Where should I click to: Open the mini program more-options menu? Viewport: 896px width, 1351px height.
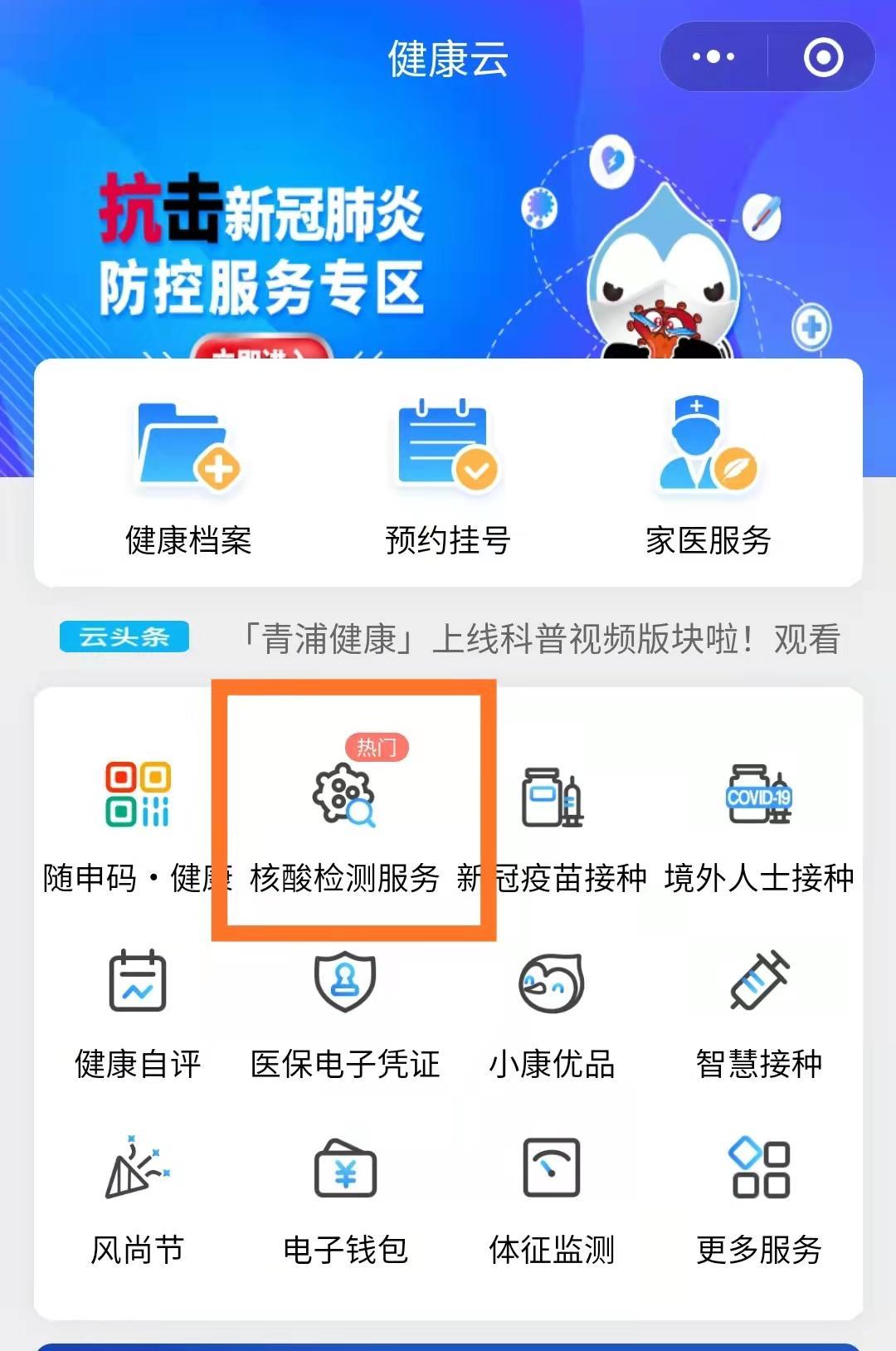pos(713,57)
